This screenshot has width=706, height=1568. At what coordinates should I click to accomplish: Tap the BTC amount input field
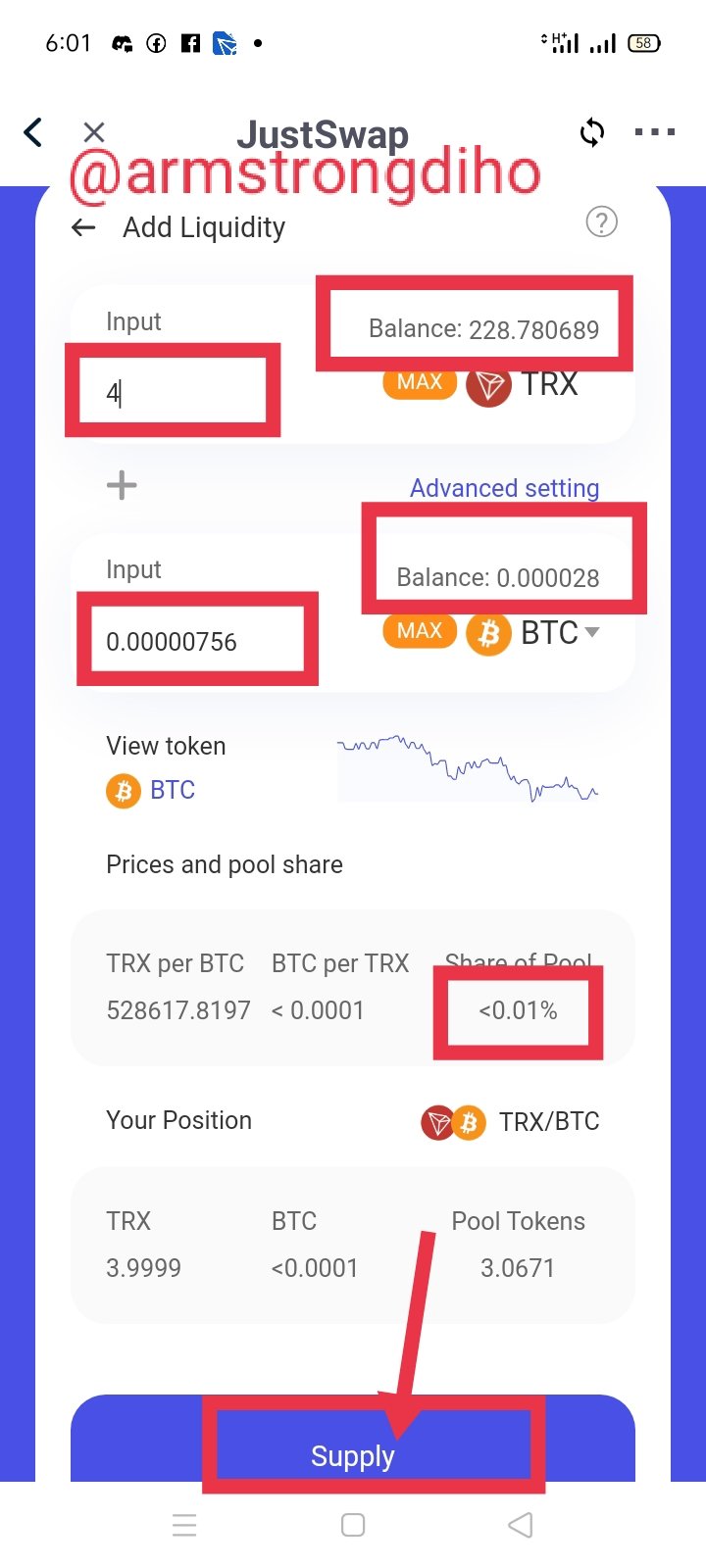[x=198, y=641]
